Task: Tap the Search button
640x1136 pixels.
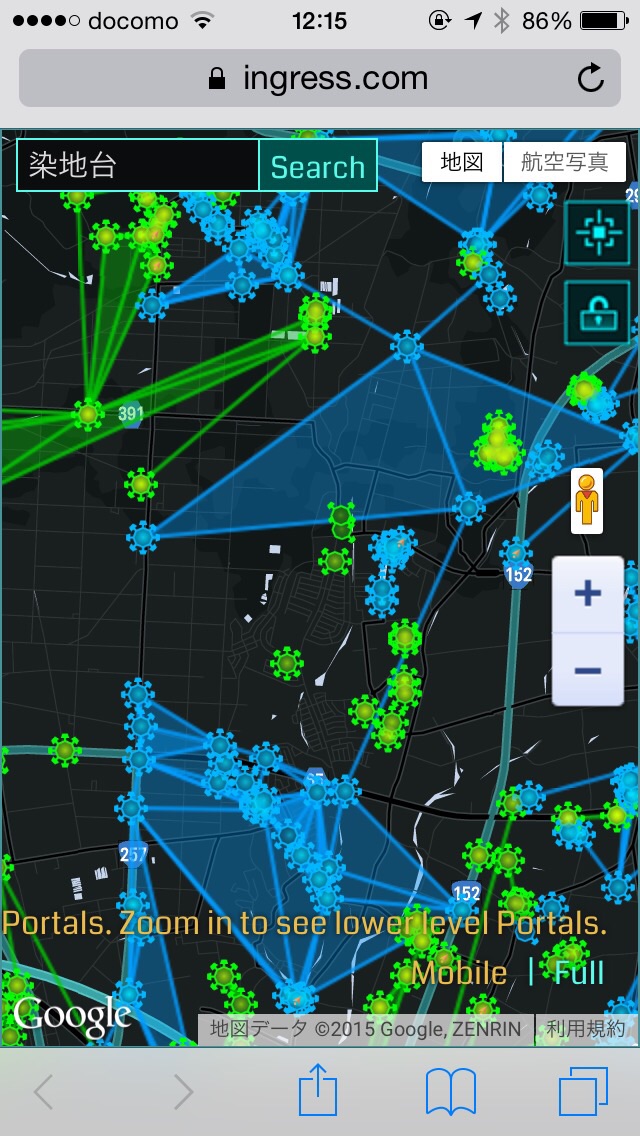Action: pos(318,166)
